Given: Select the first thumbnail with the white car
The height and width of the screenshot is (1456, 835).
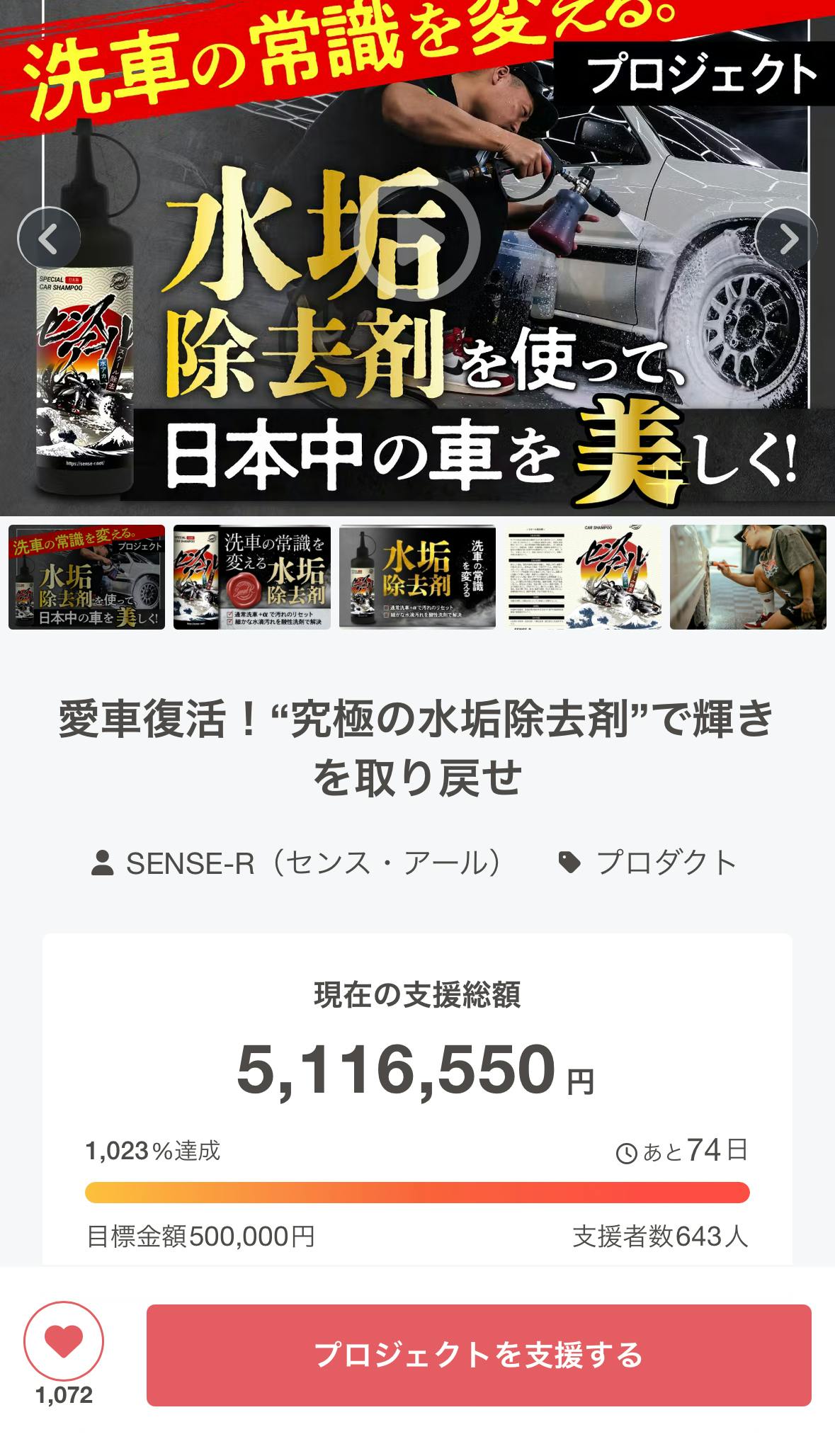Looking at the screenshot, I should point(86,577).
